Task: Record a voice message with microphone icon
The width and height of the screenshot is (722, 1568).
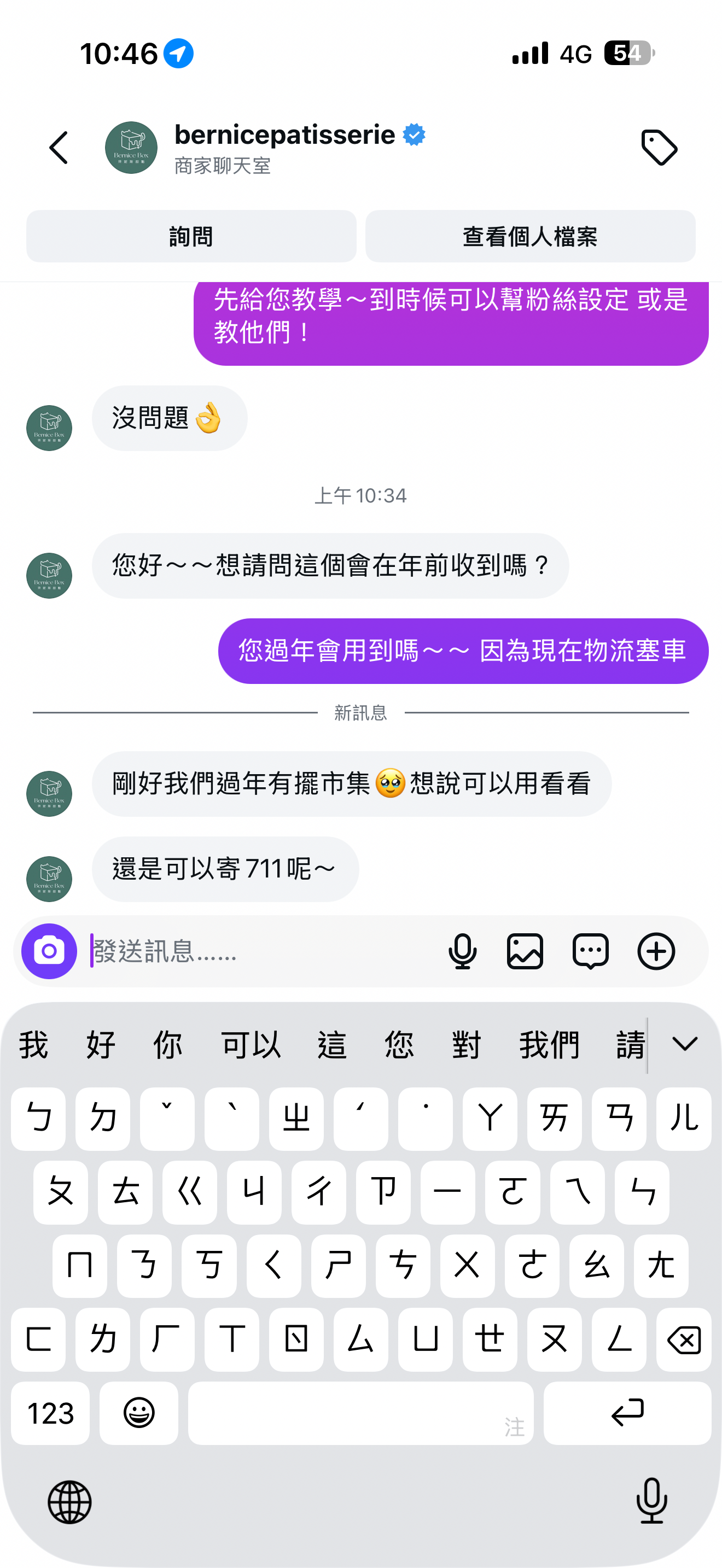Action: [462, 951]
